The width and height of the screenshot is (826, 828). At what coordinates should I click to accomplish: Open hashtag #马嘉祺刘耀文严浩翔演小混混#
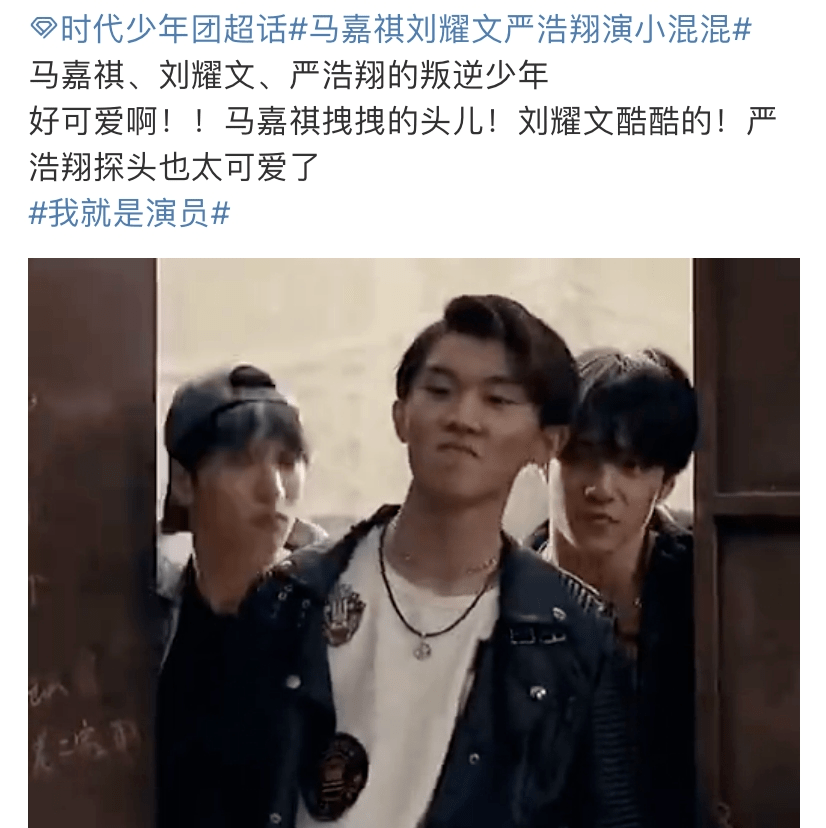[x=520, y=30]
